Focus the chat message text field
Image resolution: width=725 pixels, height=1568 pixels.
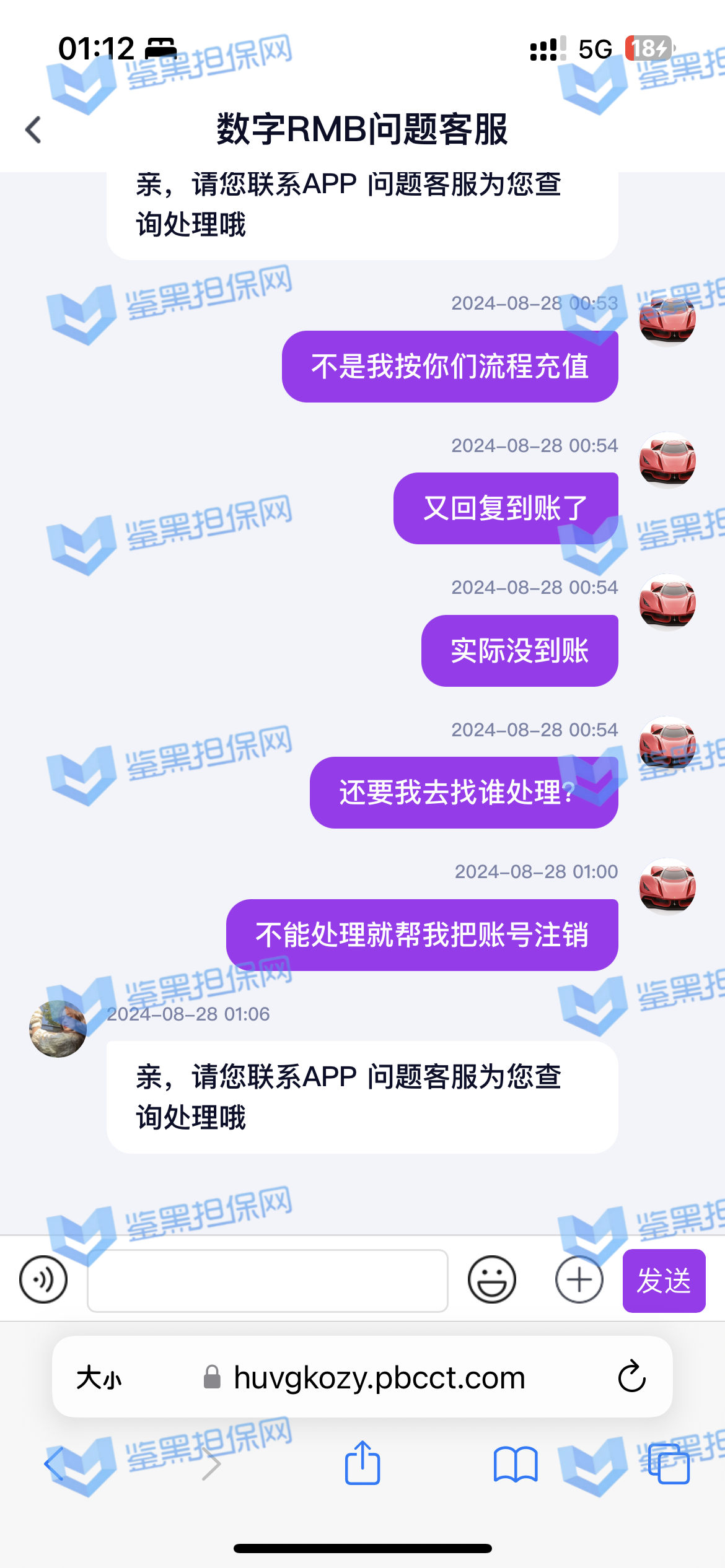tap(267, 1280)
